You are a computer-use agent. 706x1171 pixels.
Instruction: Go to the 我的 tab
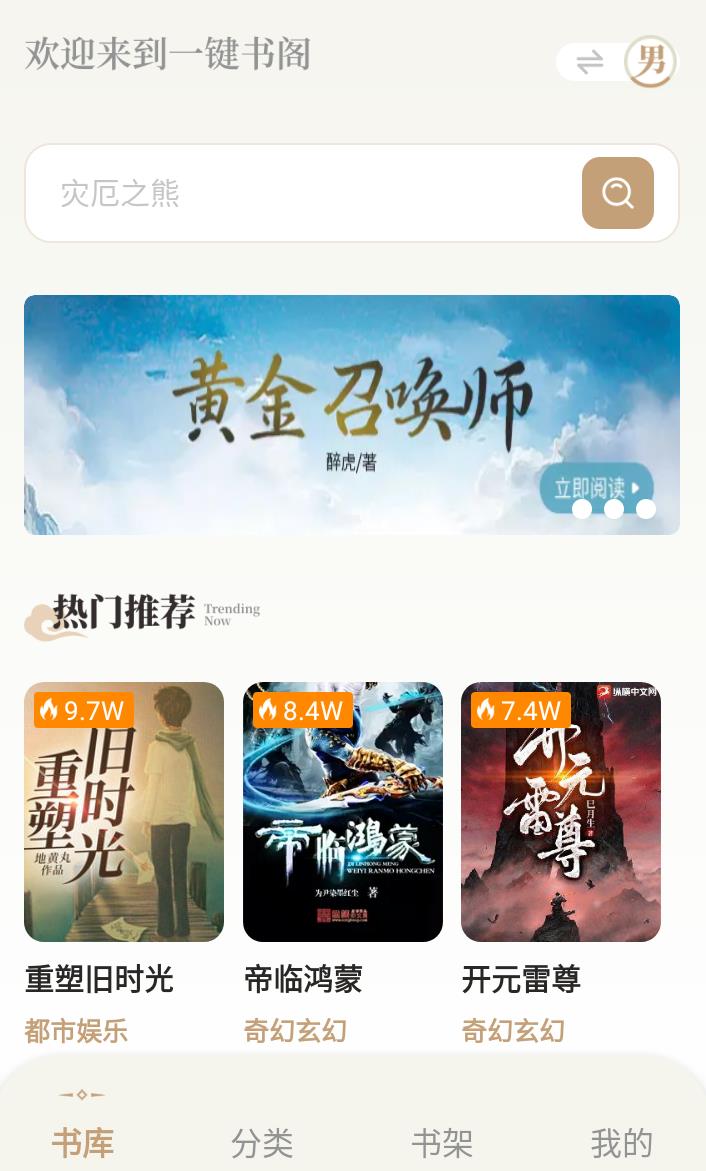click(x=621, y=1142)
